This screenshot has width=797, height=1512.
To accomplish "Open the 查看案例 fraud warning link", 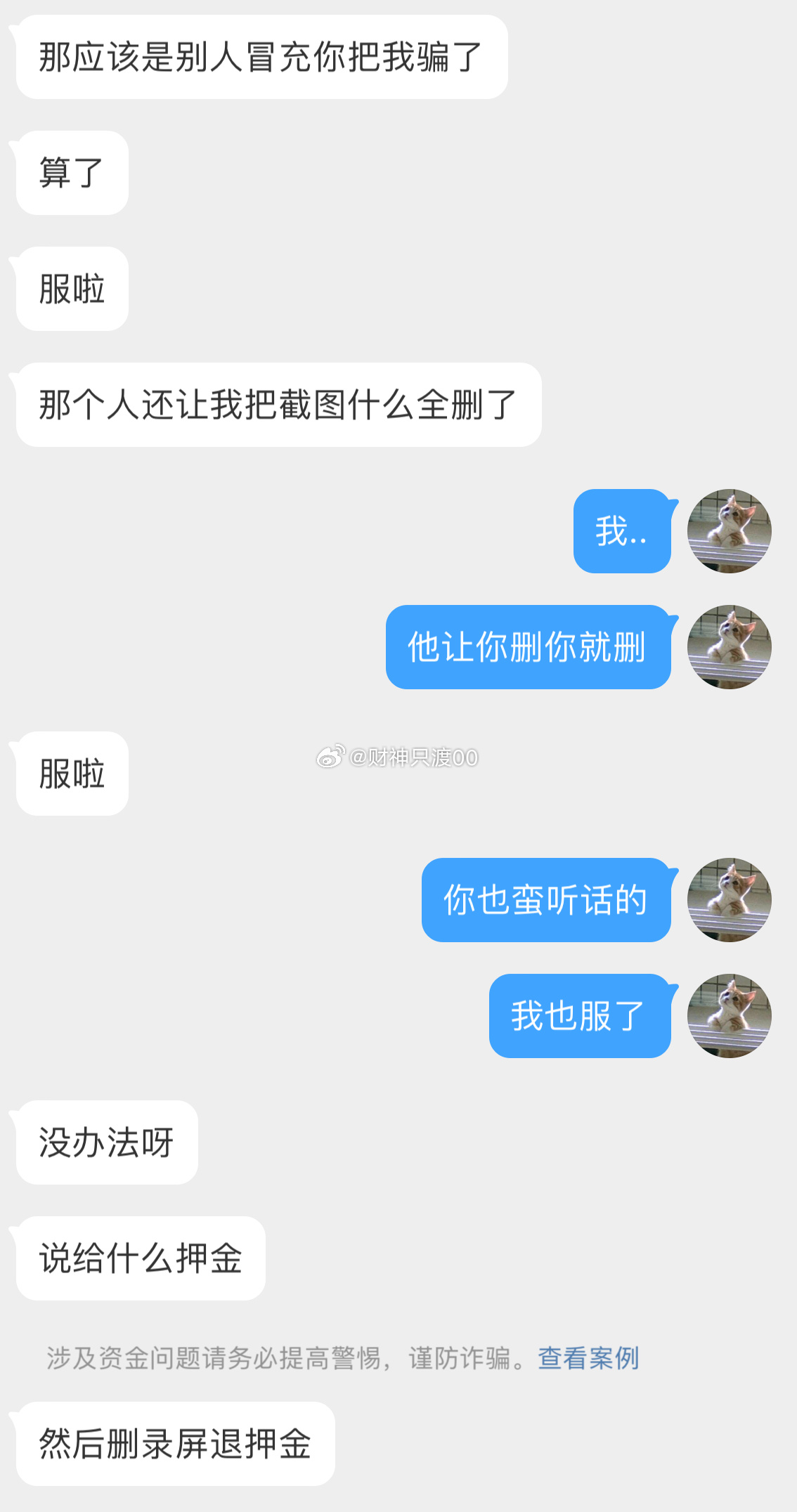I will 588,1358.
